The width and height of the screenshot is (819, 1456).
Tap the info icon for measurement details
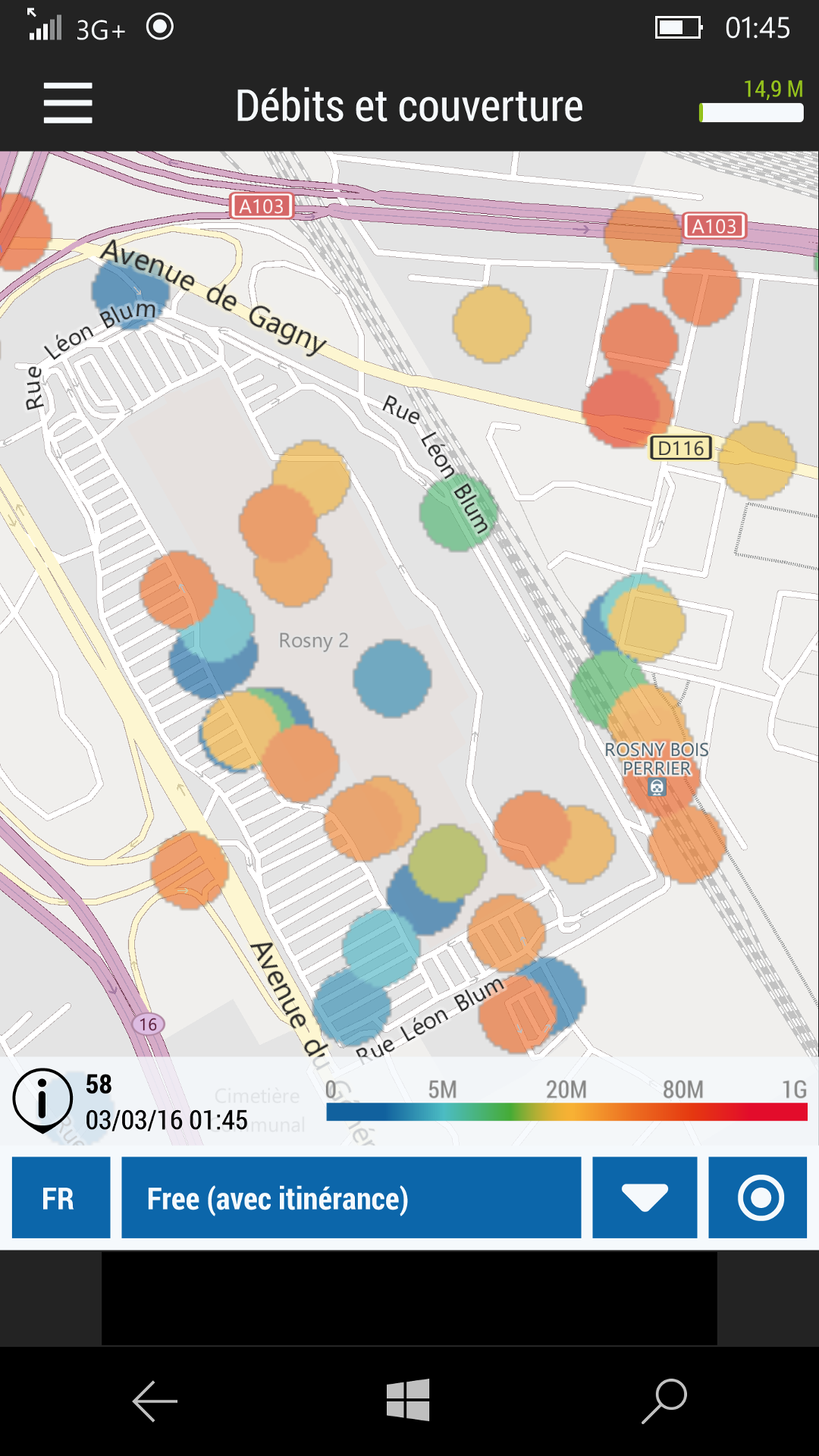[43, 1100]
